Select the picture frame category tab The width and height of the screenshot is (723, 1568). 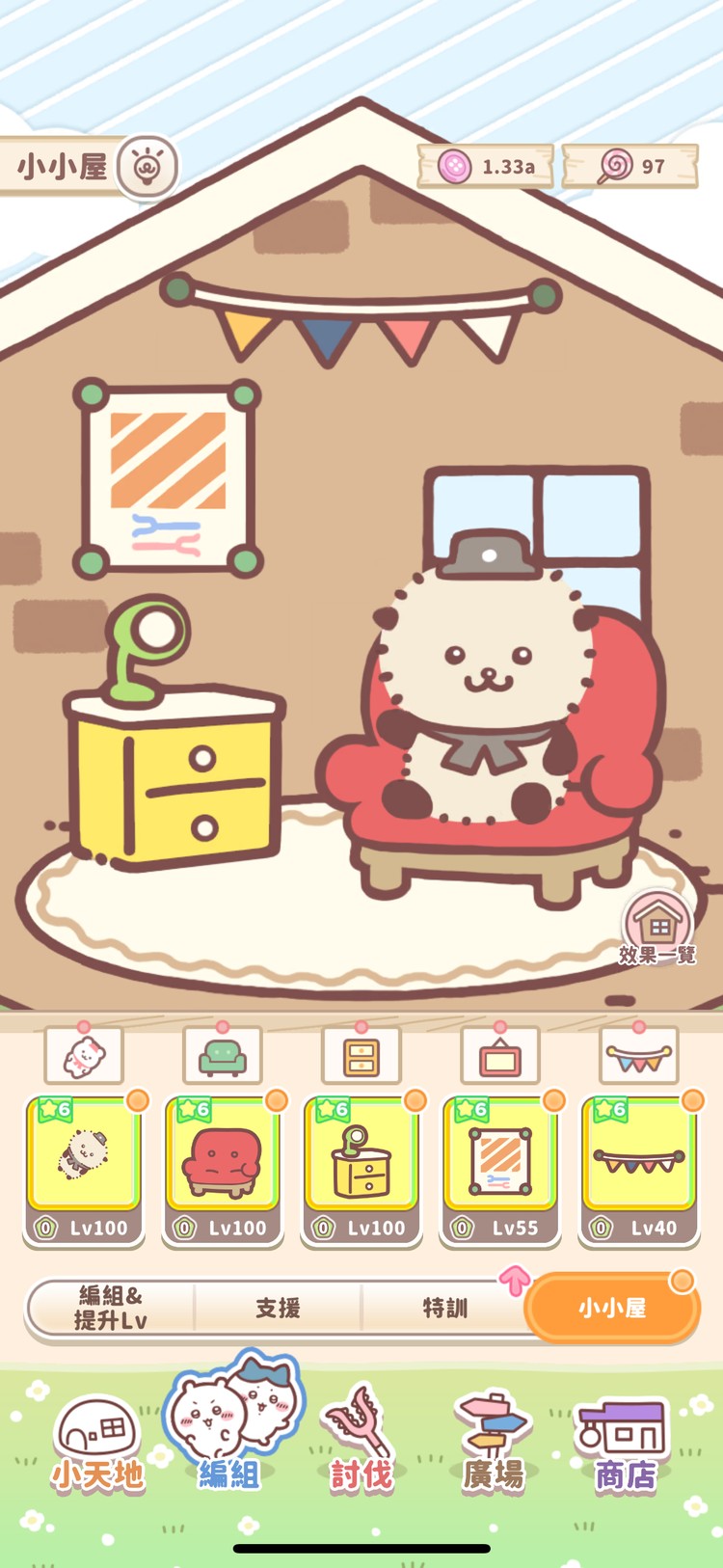tap(500, 1056)
